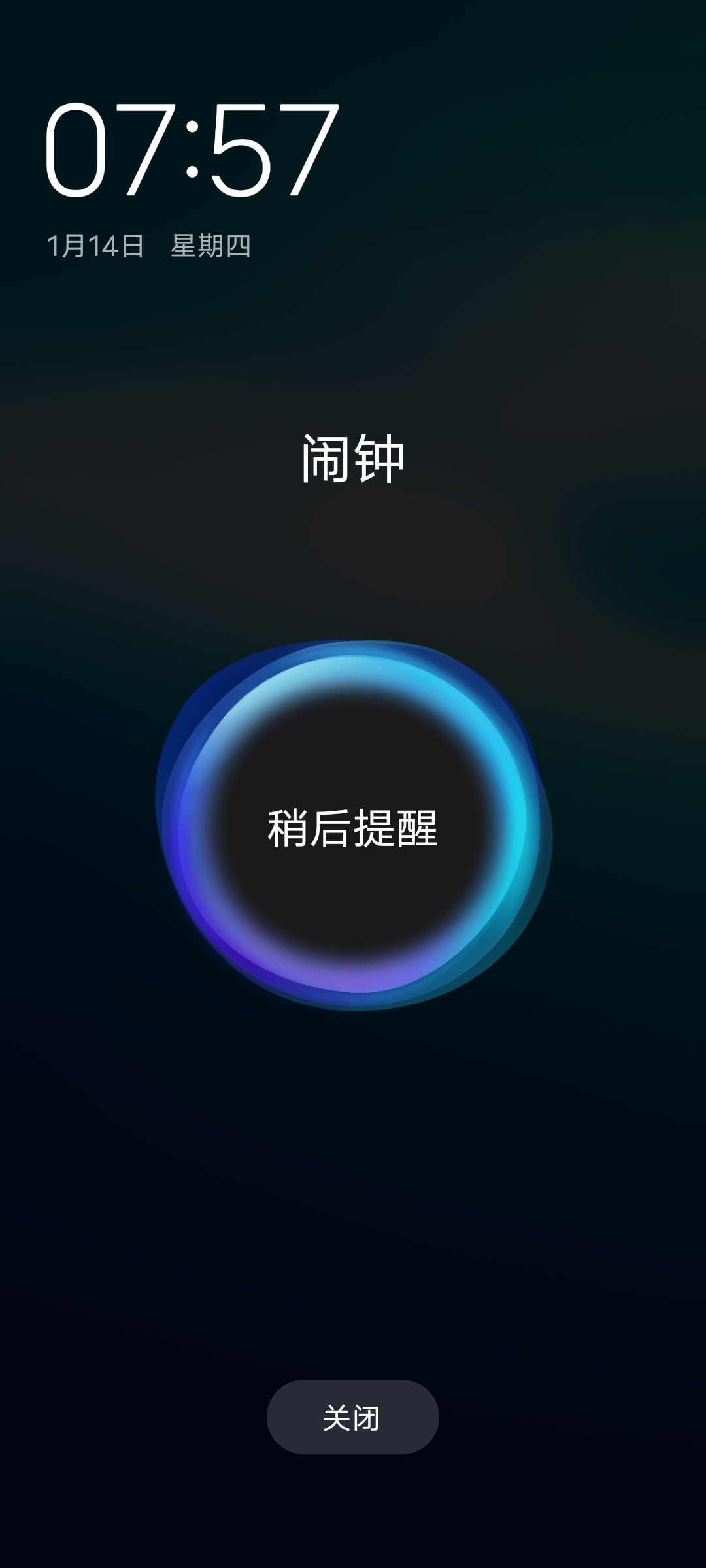Screen dimensions: 706x1568
Task: Select the dark area inside the snooze circle
Action: tap(353, 758)
